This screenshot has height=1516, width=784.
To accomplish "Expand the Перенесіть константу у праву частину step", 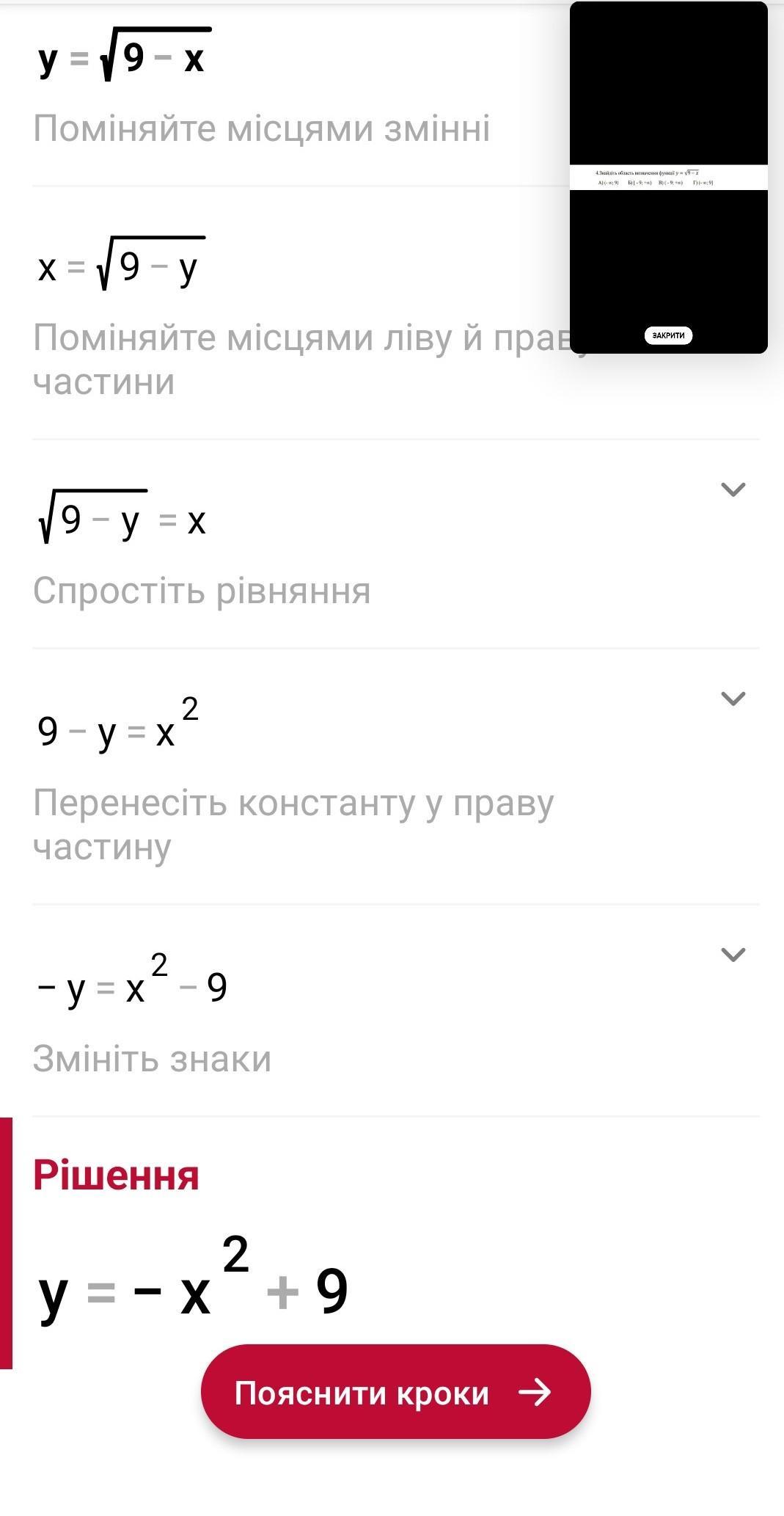I will (733, 699).
